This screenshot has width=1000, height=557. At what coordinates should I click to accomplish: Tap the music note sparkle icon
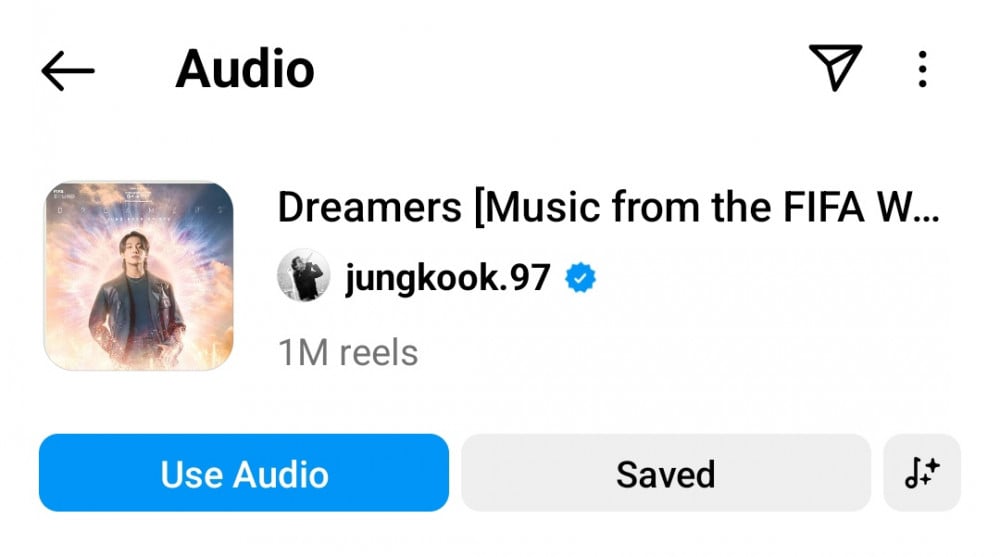coord(921,473)
